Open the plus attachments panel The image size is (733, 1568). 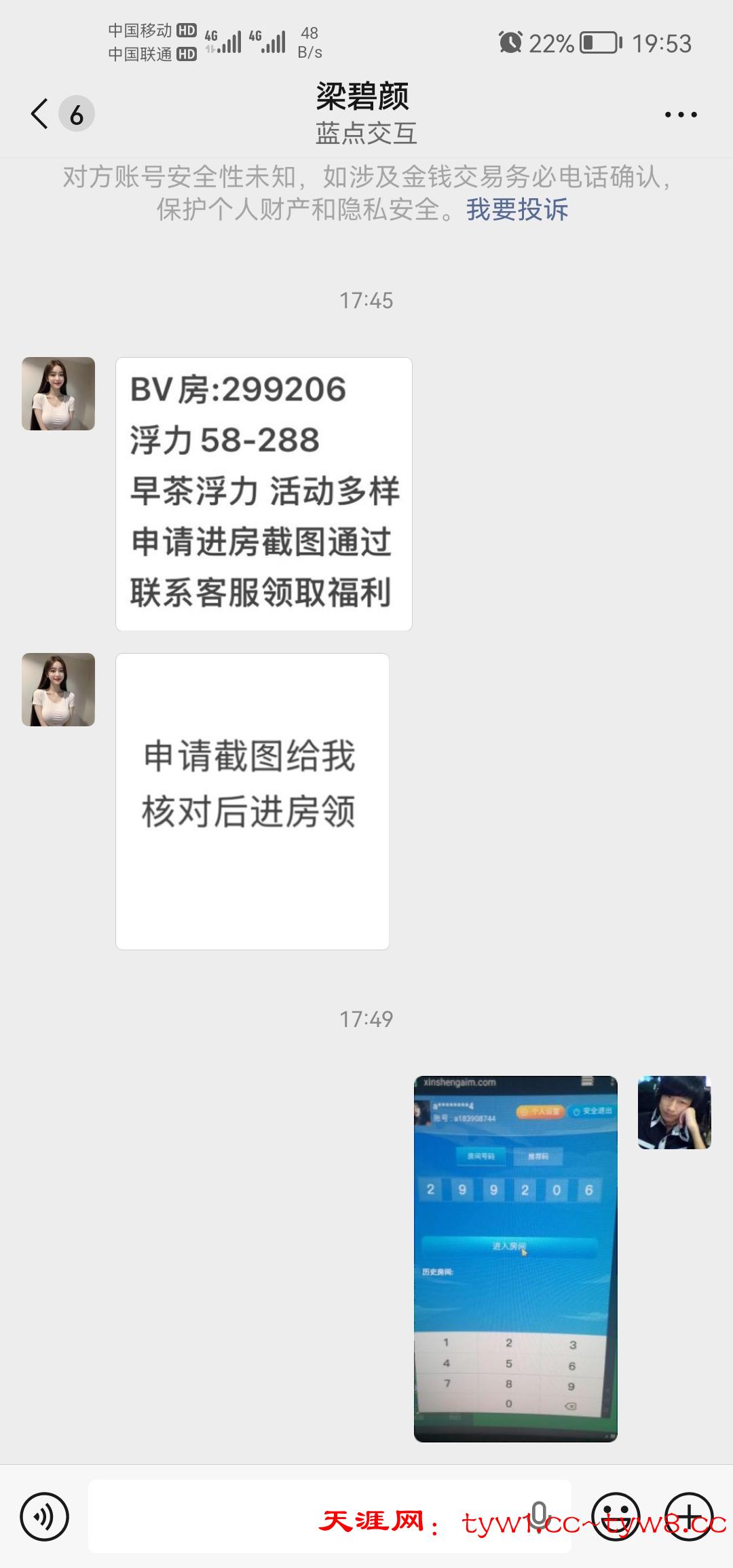pyautogui.click(x=689, y=1516)
